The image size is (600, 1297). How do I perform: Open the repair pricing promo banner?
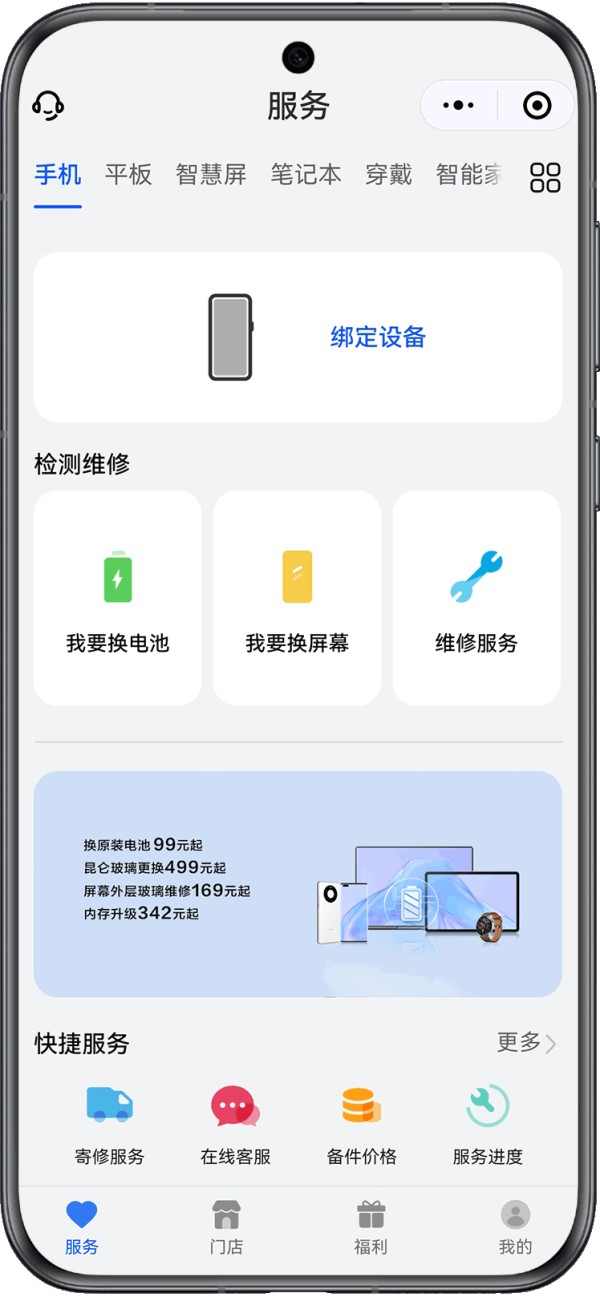[x=298, y=884]
